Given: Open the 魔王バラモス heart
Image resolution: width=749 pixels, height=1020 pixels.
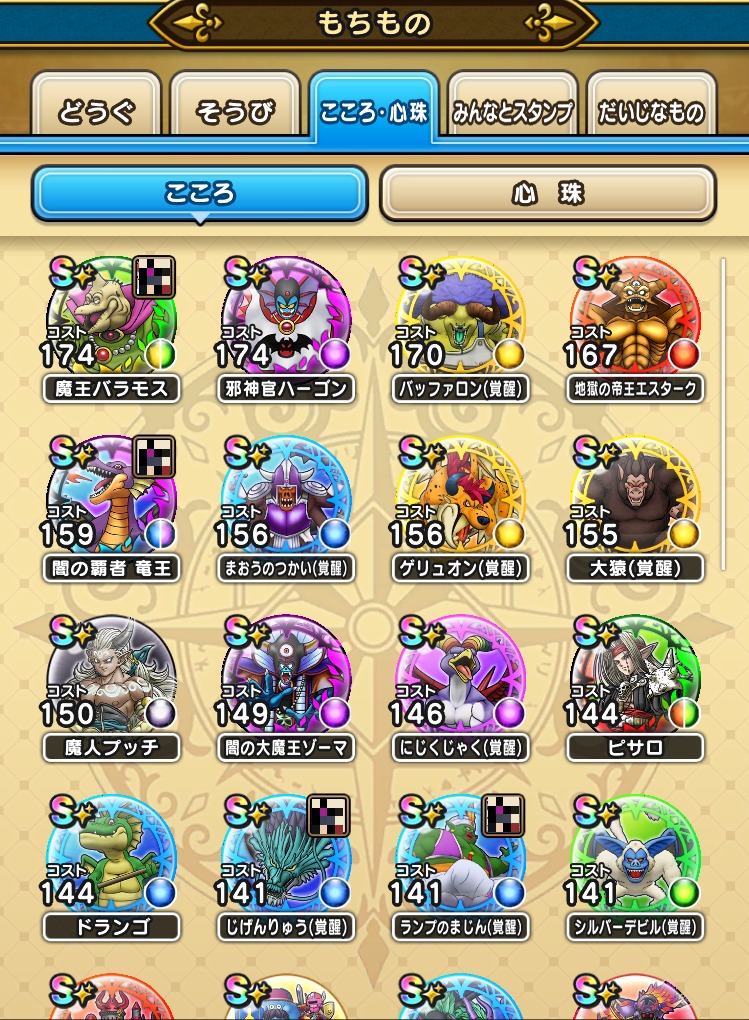Looking at the screenshot, I should 111,320.
